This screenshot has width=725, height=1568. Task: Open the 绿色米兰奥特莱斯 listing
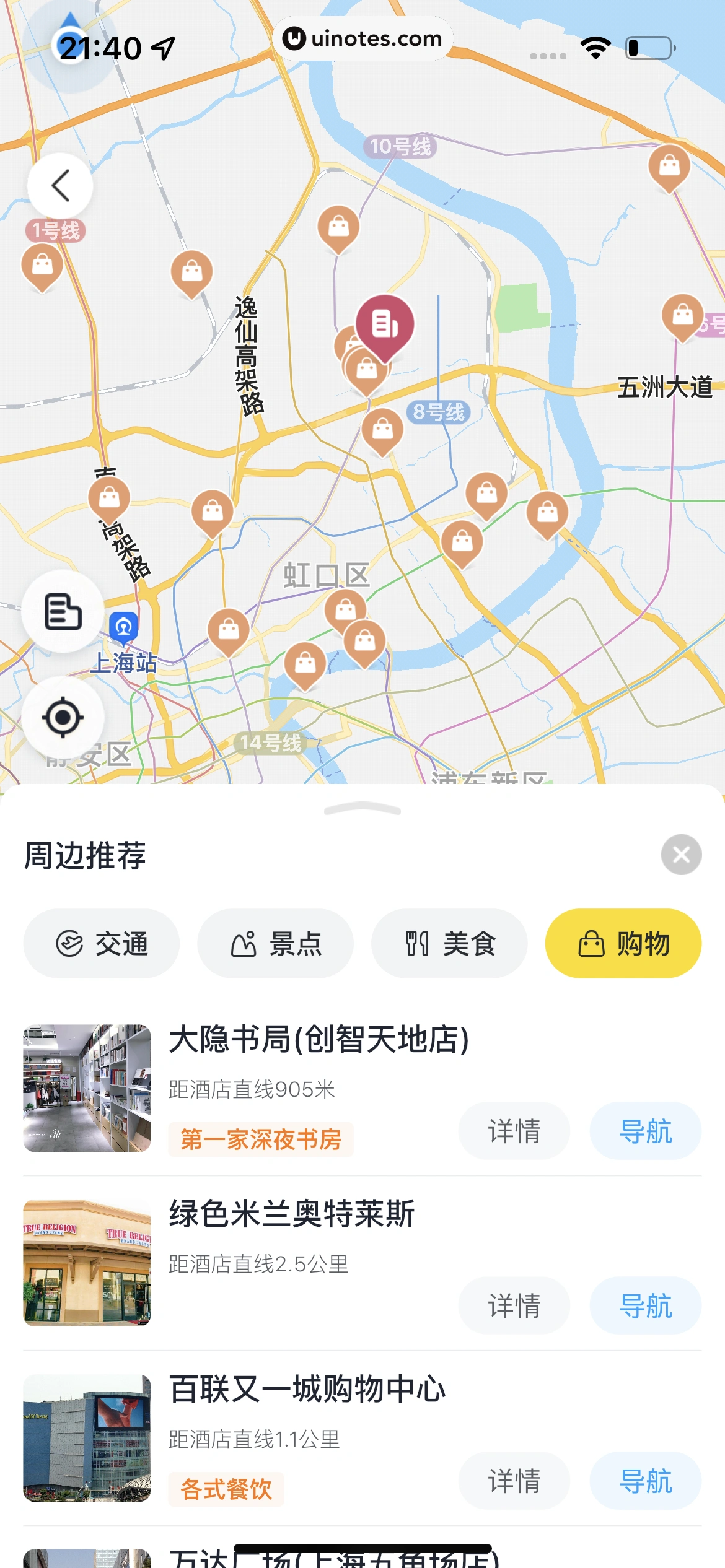[291, 1214]
